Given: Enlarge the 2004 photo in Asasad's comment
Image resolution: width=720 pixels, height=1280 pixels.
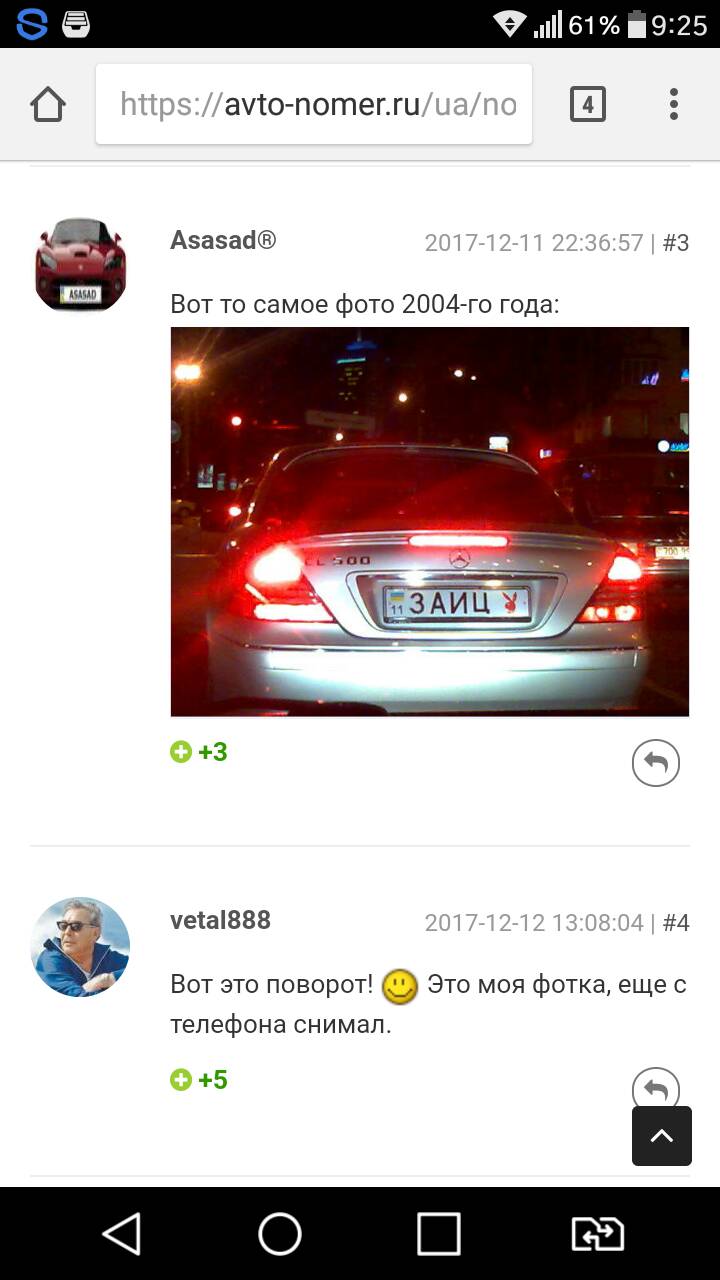Looking at the screenshot, I should coord(430,522).
